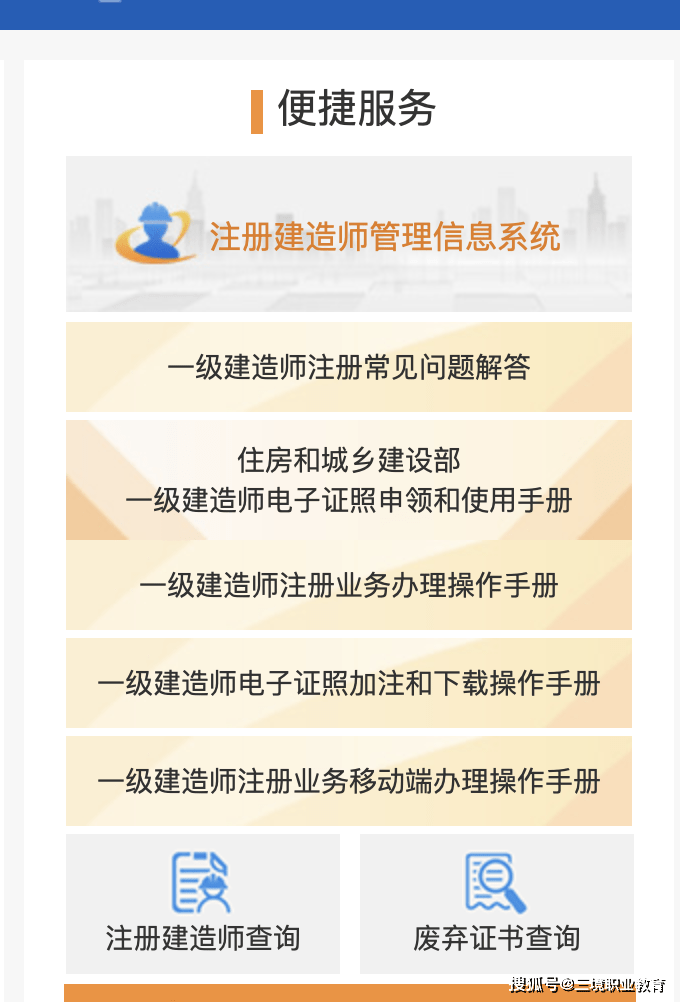Image resolution: width=680 pixels, height=1002 pixels.
Task: Open 一级建造师注册业务办理操作手册
Action: [348, 586]
